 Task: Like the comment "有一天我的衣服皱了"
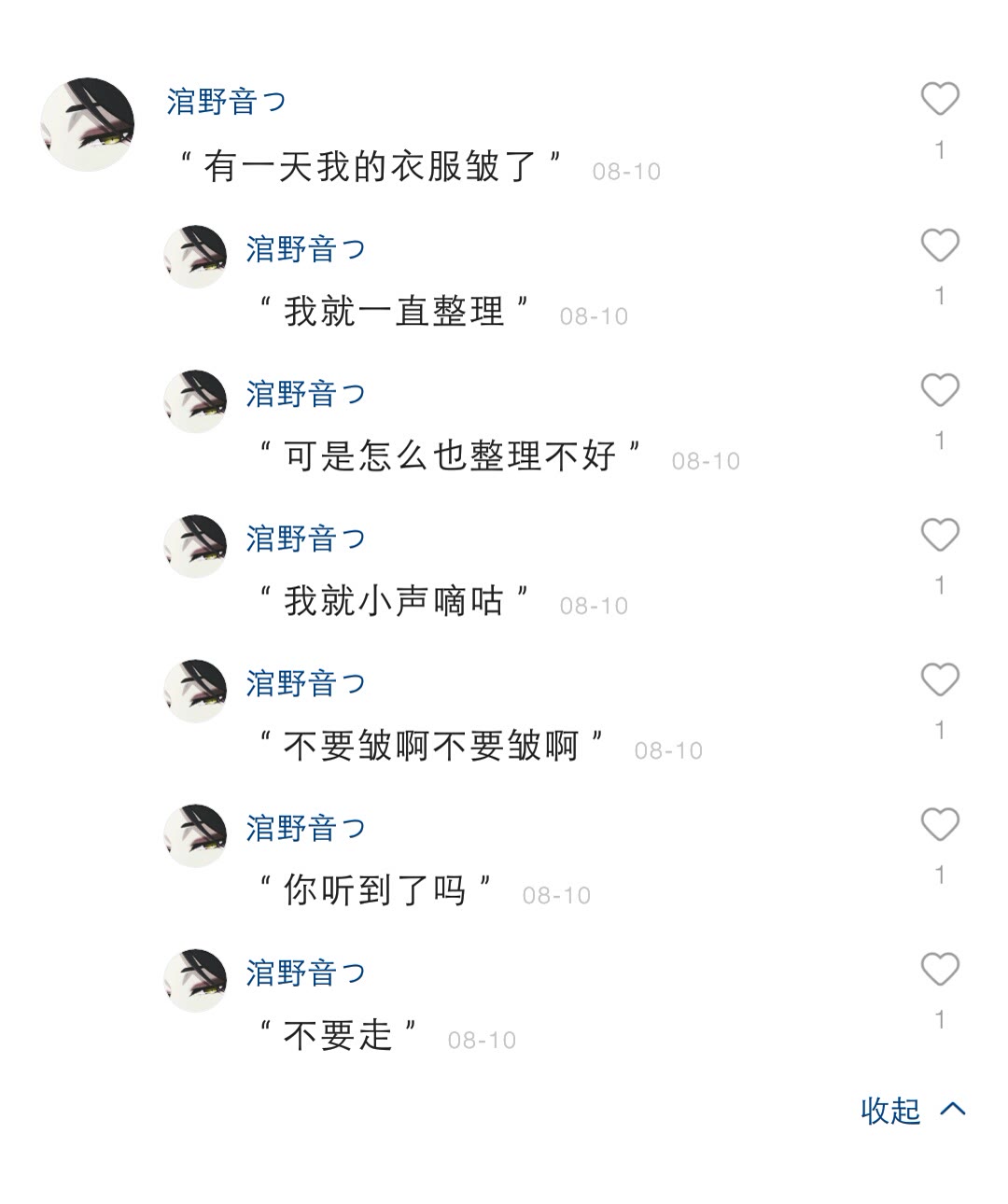940,99
